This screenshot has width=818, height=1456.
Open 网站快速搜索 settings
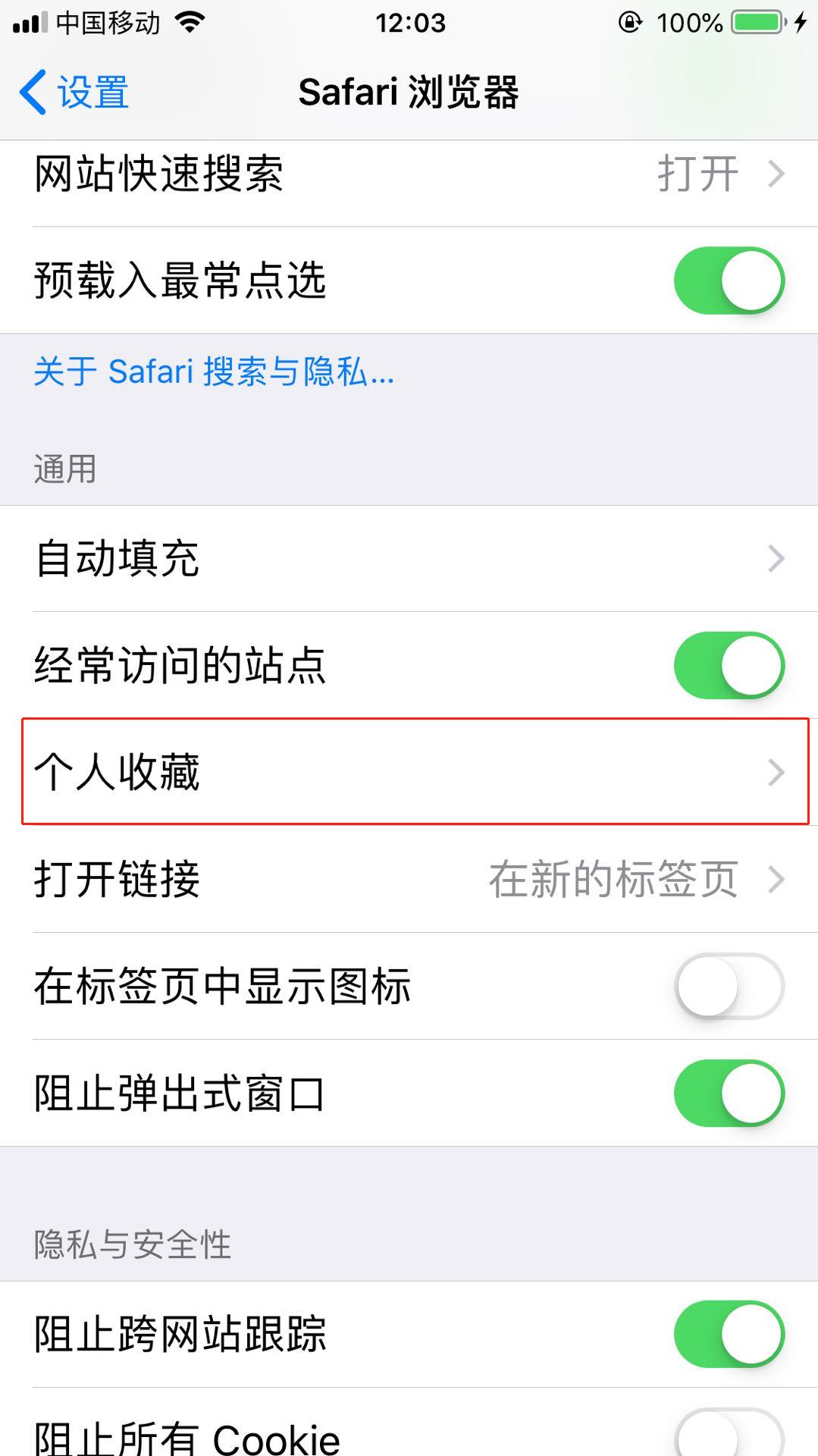[x=409, y=174]
